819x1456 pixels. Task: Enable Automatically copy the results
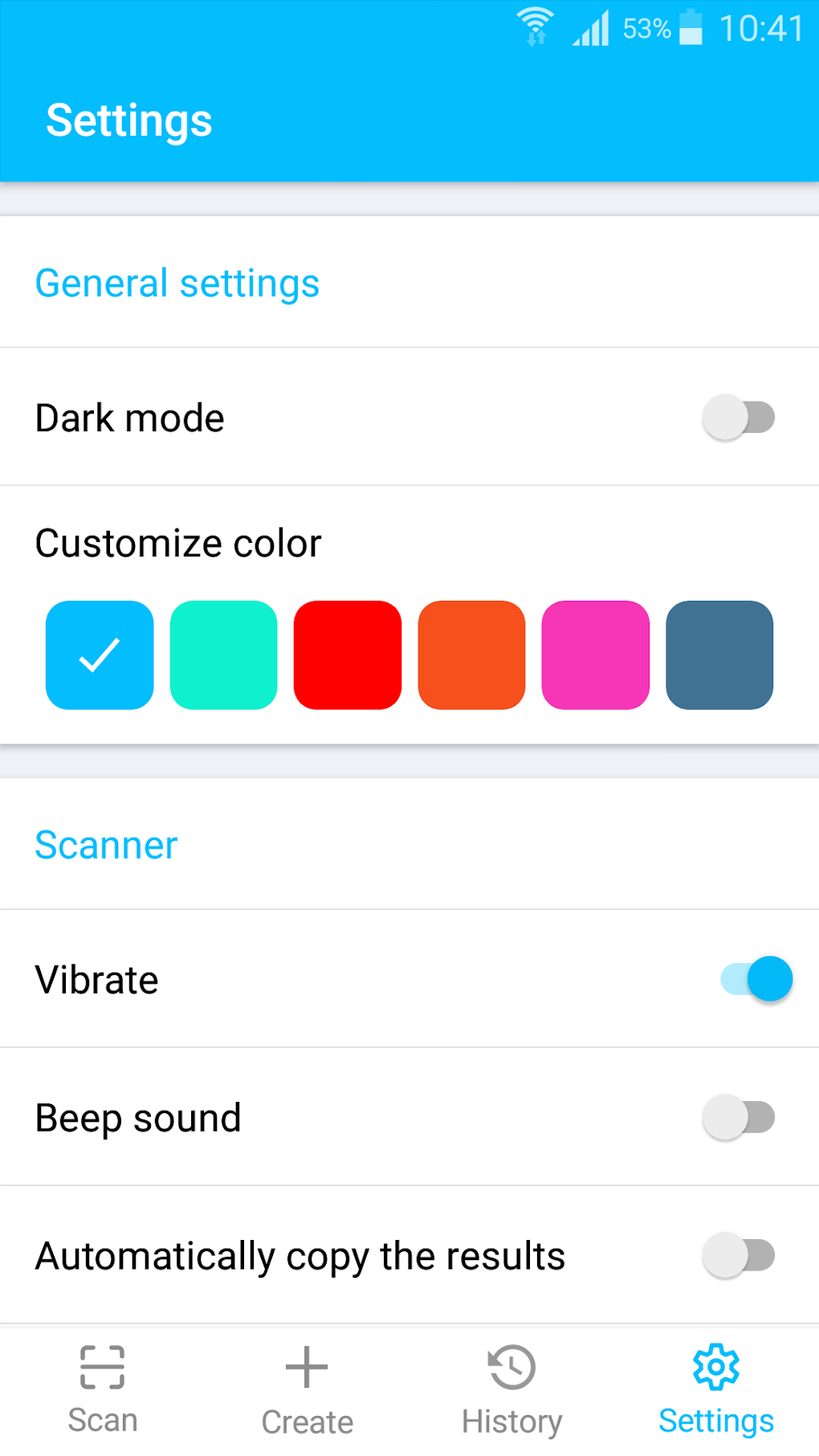tap(739, 1255)
